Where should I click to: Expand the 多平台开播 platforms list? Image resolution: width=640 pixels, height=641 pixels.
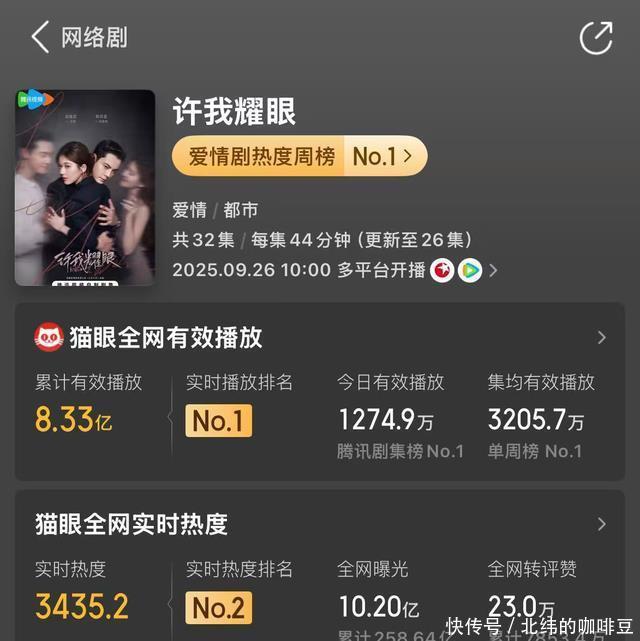click(x=492, y=270)
